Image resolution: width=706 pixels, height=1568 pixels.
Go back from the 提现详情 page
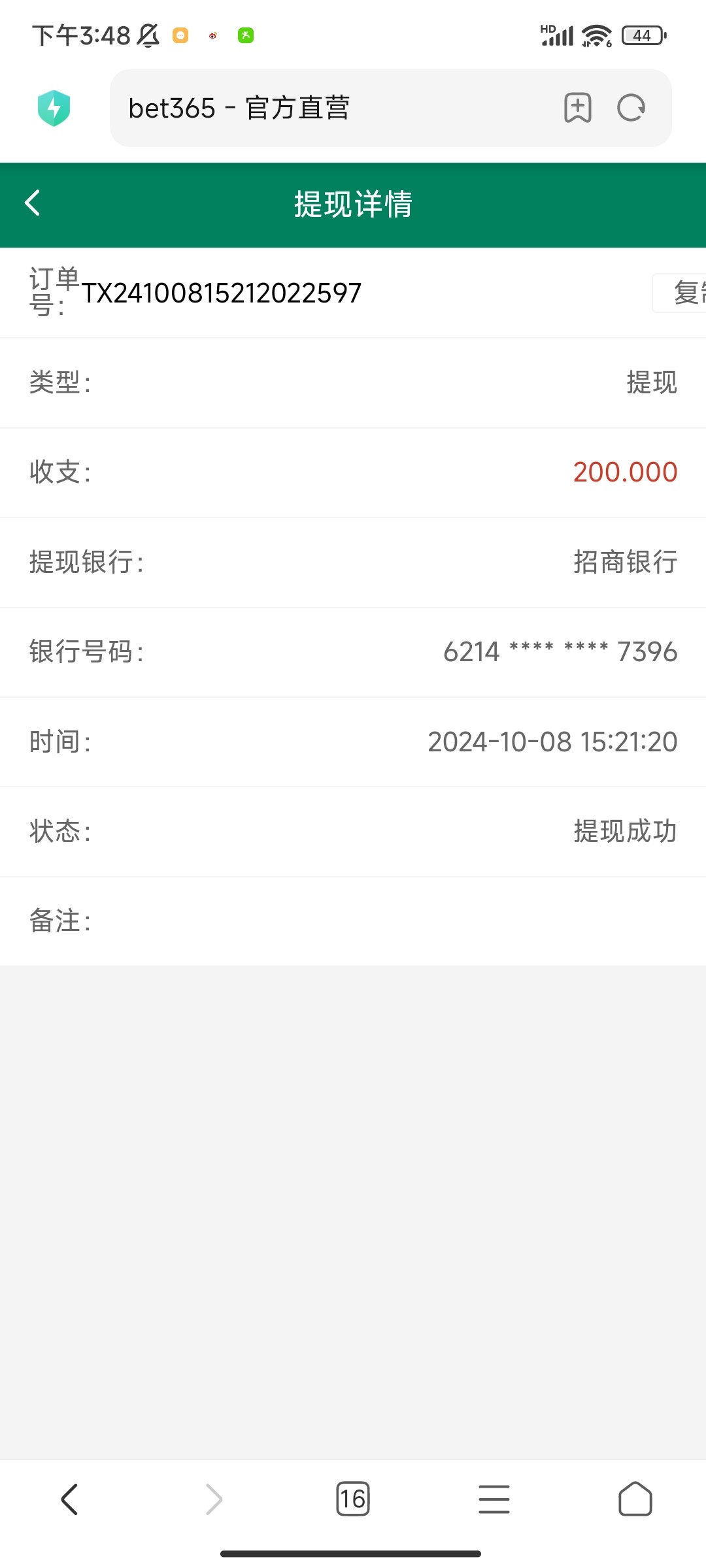coord(33,203)
